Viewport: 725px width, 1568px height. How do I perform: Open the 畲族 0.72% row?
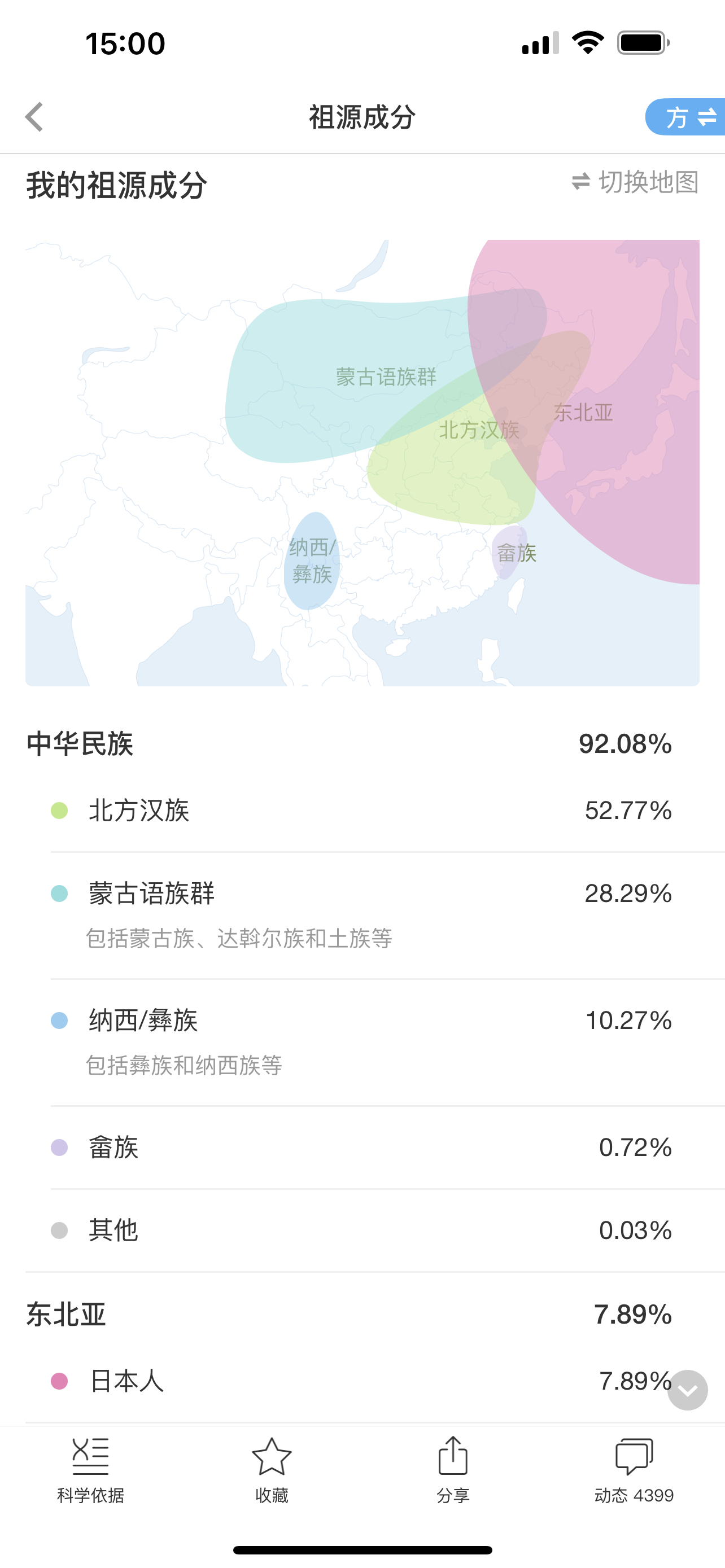[x=375, y=1147]
